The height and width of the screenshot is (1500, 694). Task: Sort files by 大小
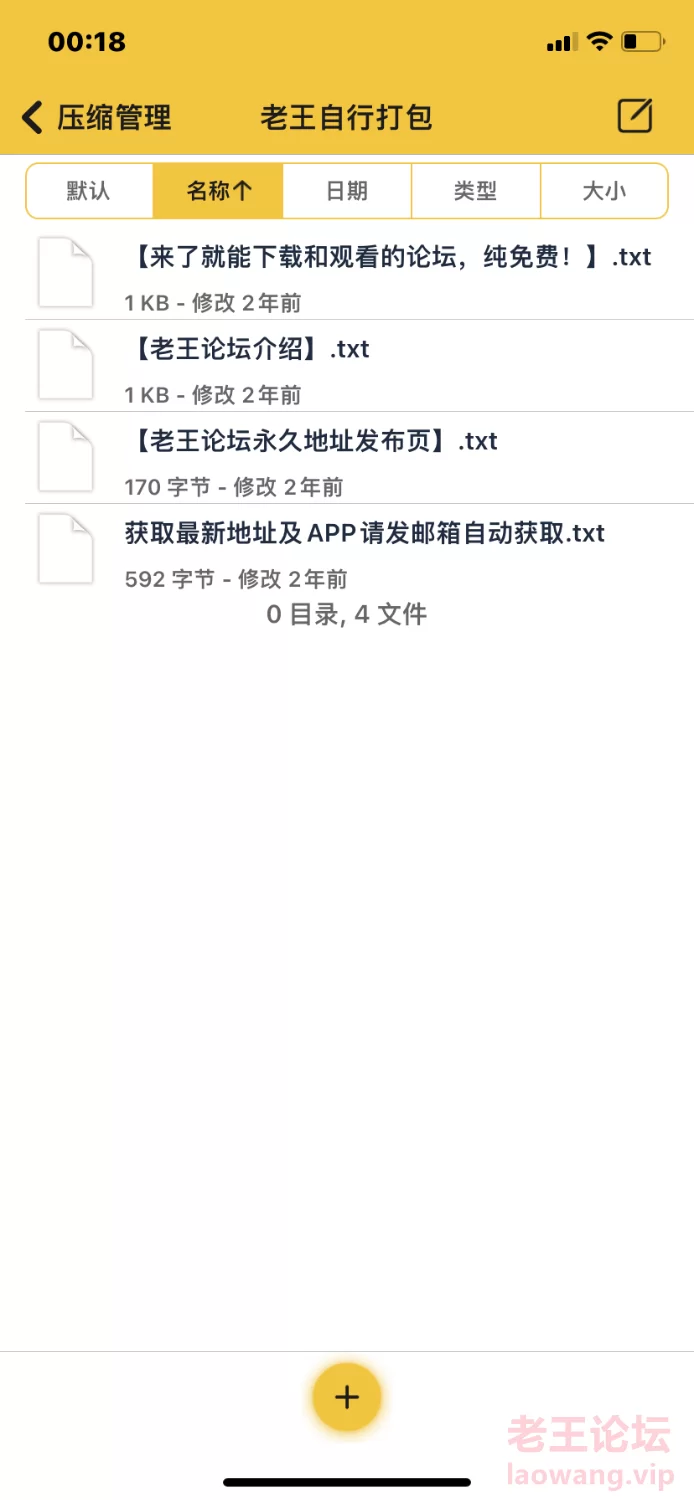pyautogui.click(x=604, y=191)
